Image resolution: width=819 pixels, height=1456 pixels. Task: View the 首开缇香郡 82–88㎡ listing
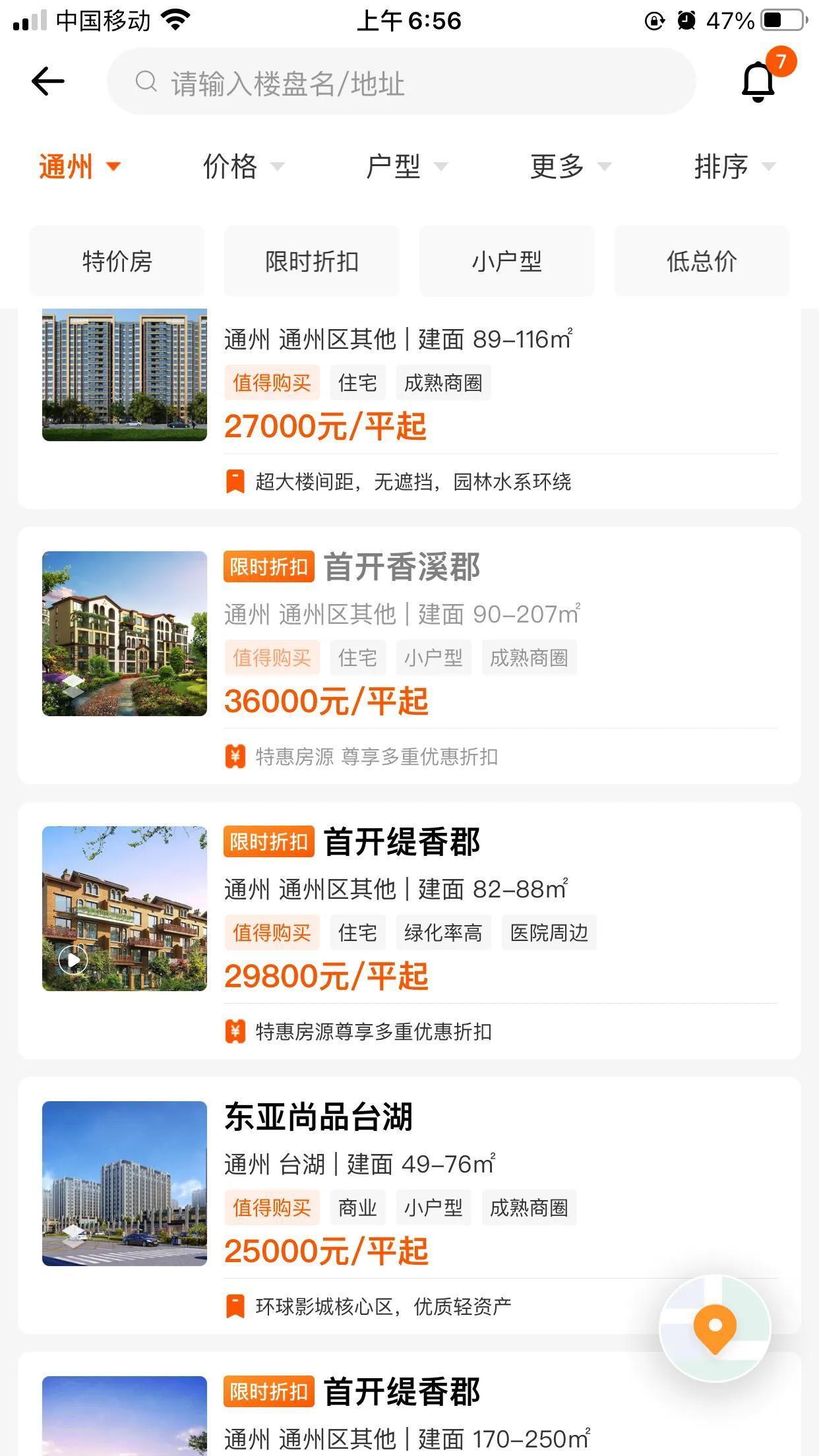point(409,930)
